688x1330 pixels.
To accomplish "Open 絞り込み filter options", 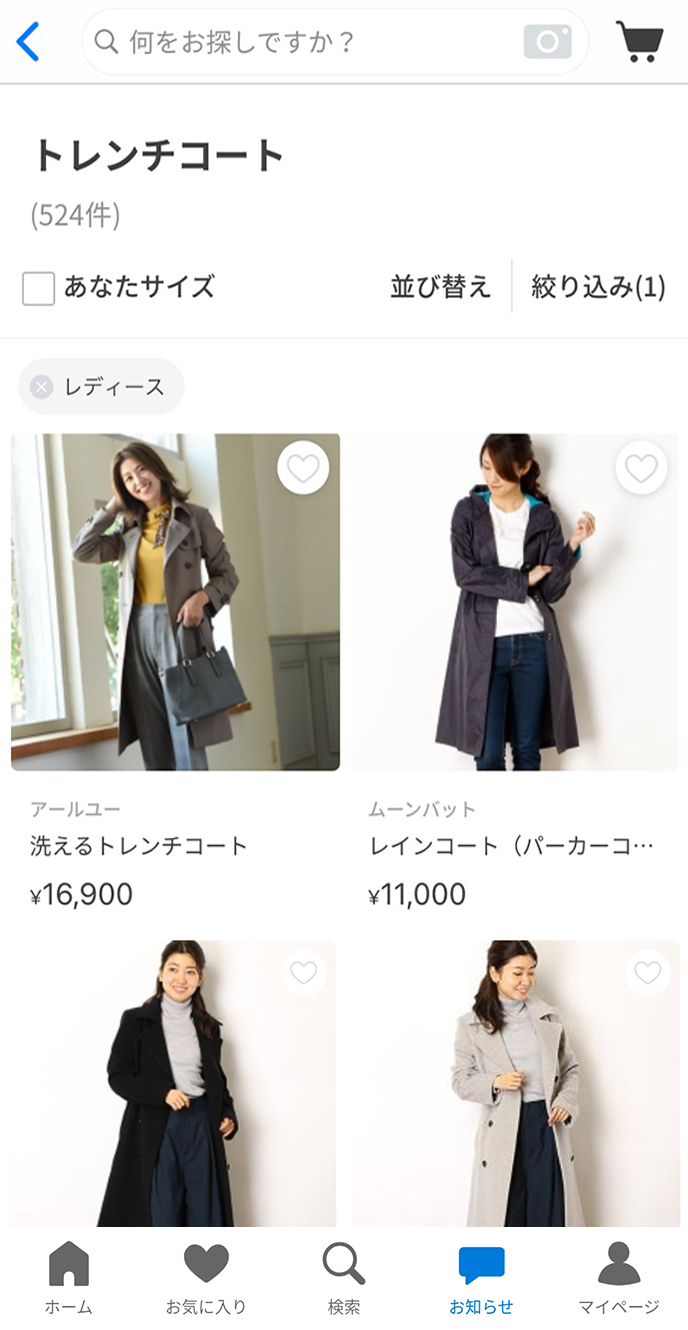I will point(598,288).
